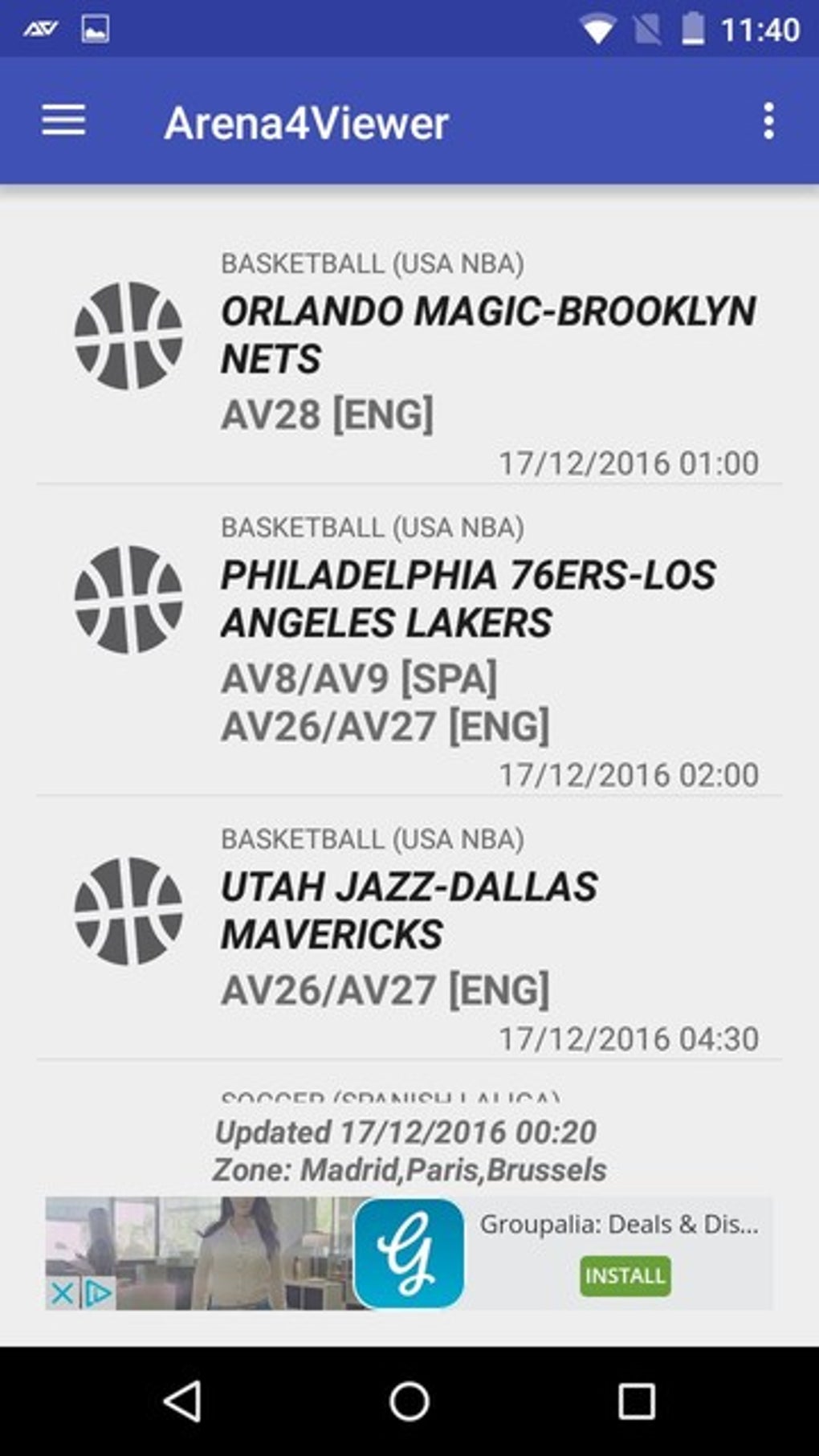Viewport: 819px width, 1456px height.
Task: Open the Utah Jazz-Dallas Mavericks listing
Action: (409, 928)
